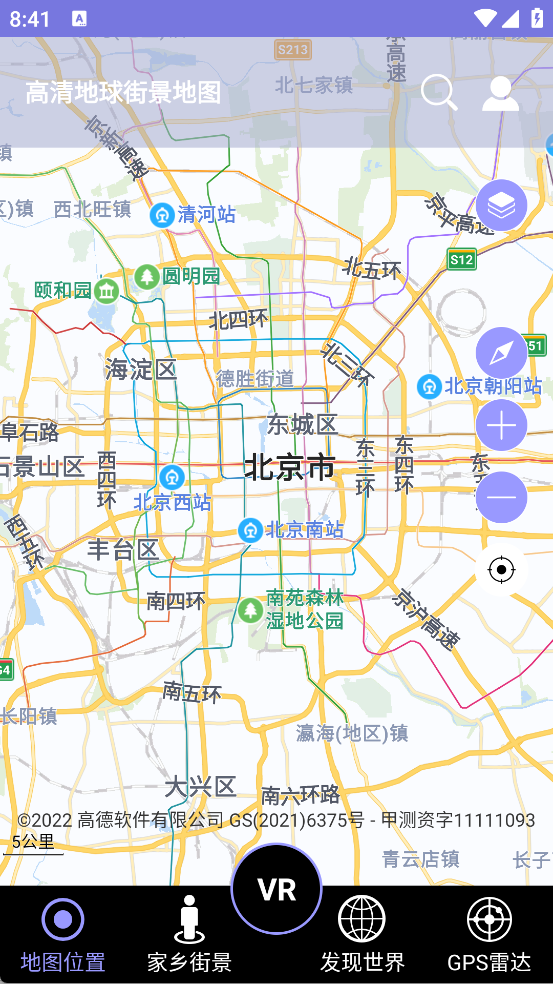Image resolution: width=553 pixels, height=984 pixels.
Task: Switch to the 发现世界 tab
Action: 362,935
